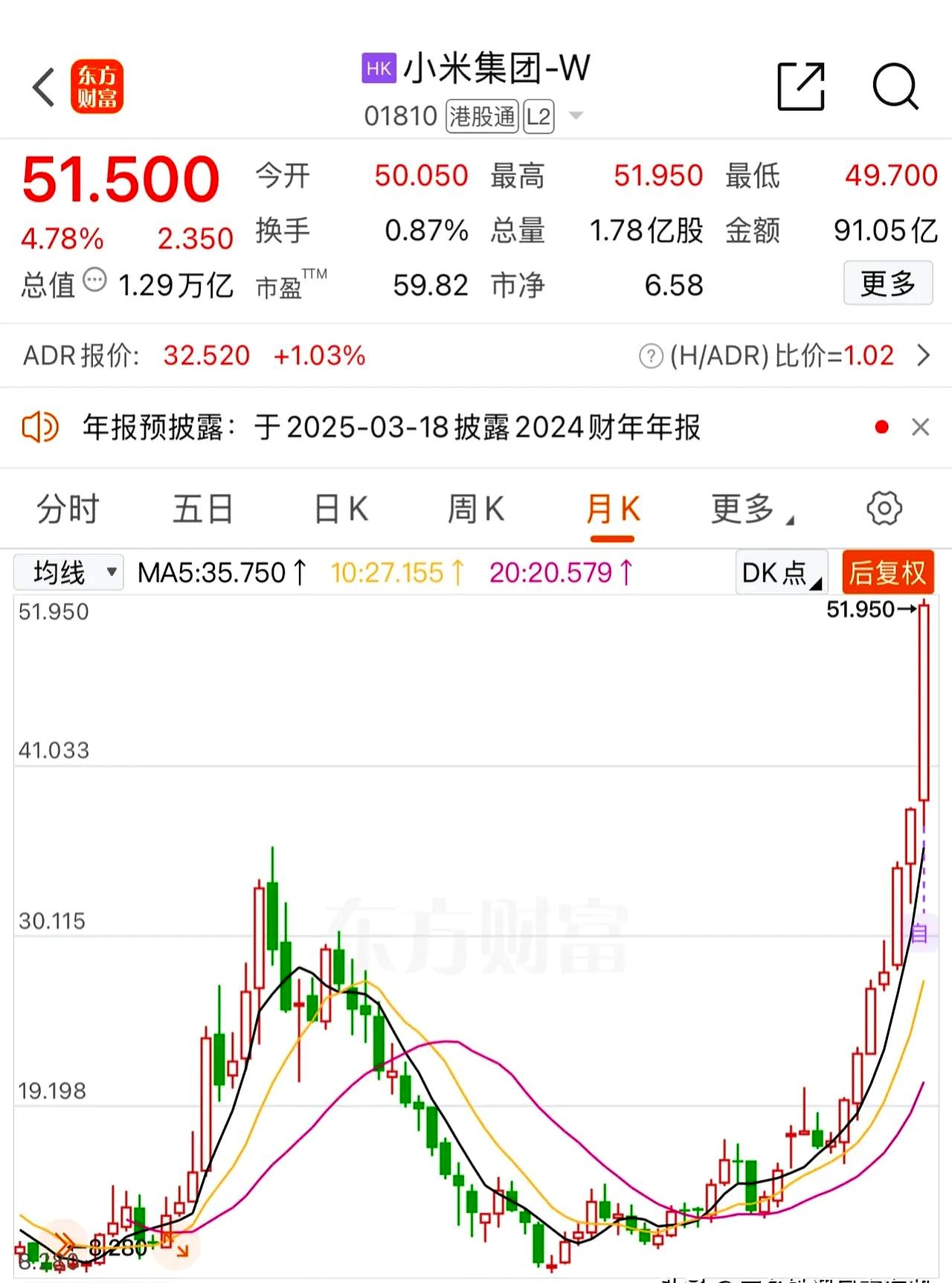
Task: Tap the question mark beside (H/ADR) 比价
Action: coord(651,356)
